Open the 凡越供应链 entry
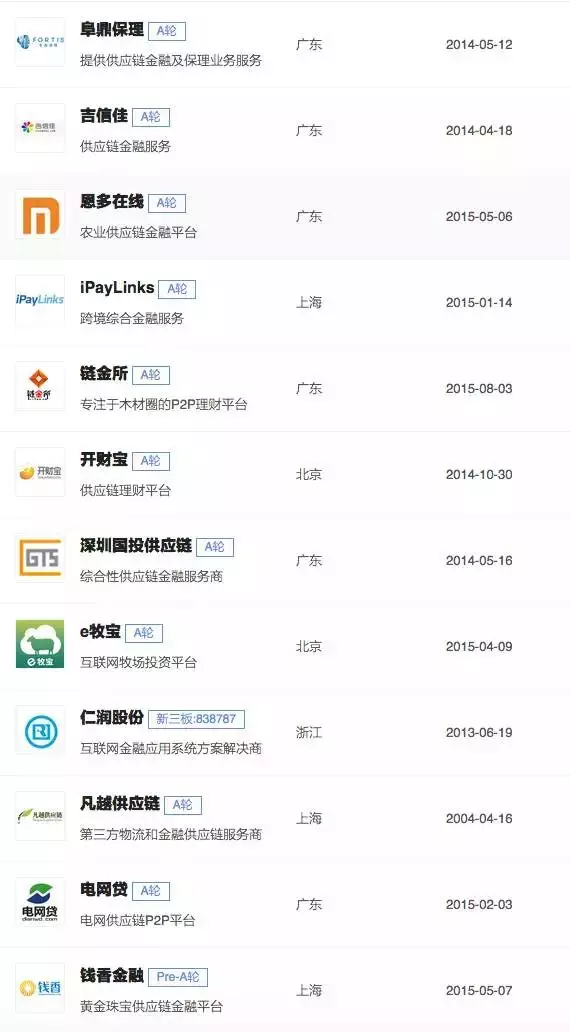Screen dimensions: 570x1032 (285, 819)
